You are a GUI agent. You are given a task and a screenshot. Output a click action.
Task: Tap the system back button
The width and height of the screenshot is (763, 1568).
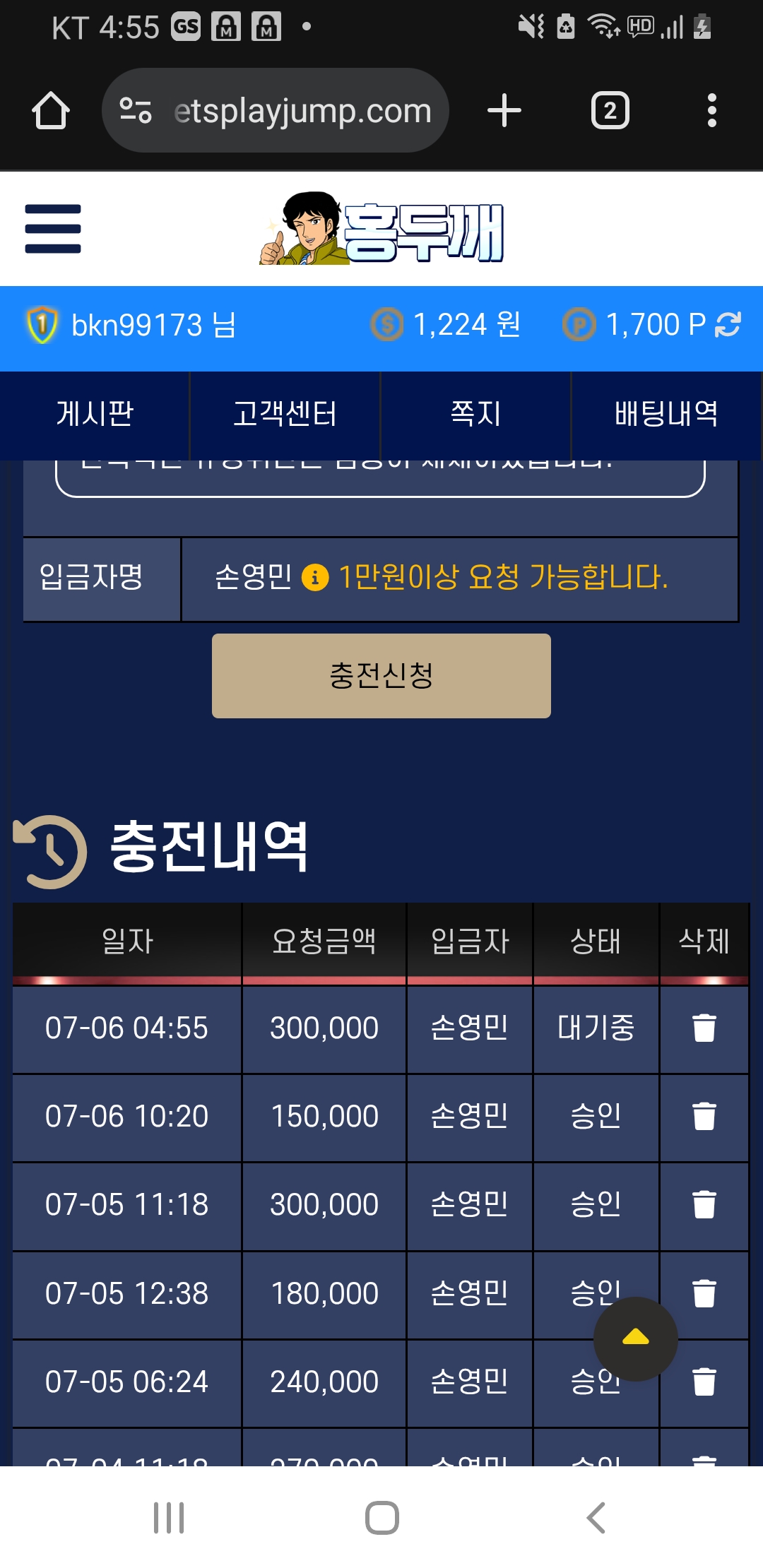[596, 1517]
